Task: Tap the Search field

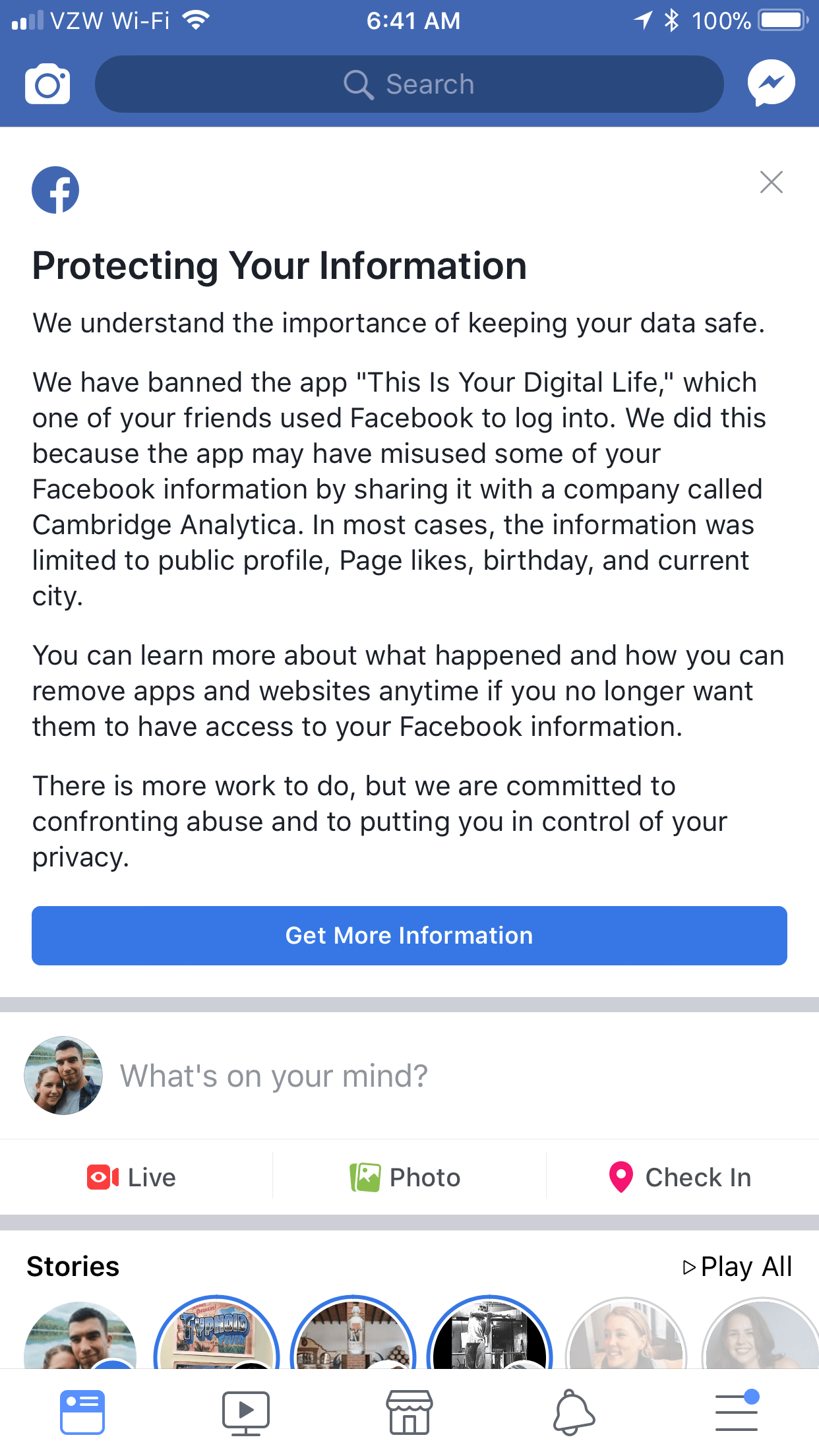Action: 409,84
